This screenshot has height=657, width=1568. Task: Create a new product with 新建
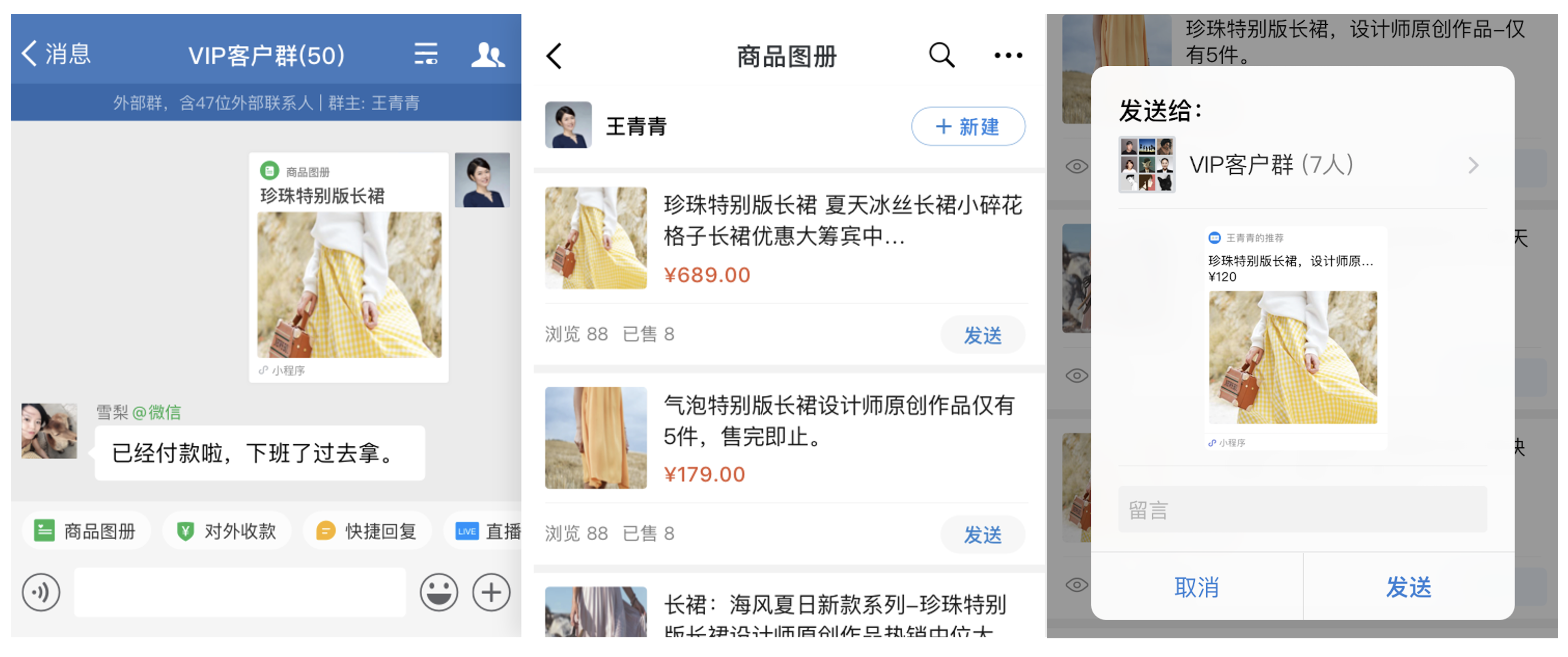pyautogui.click(x=968, y=127)
